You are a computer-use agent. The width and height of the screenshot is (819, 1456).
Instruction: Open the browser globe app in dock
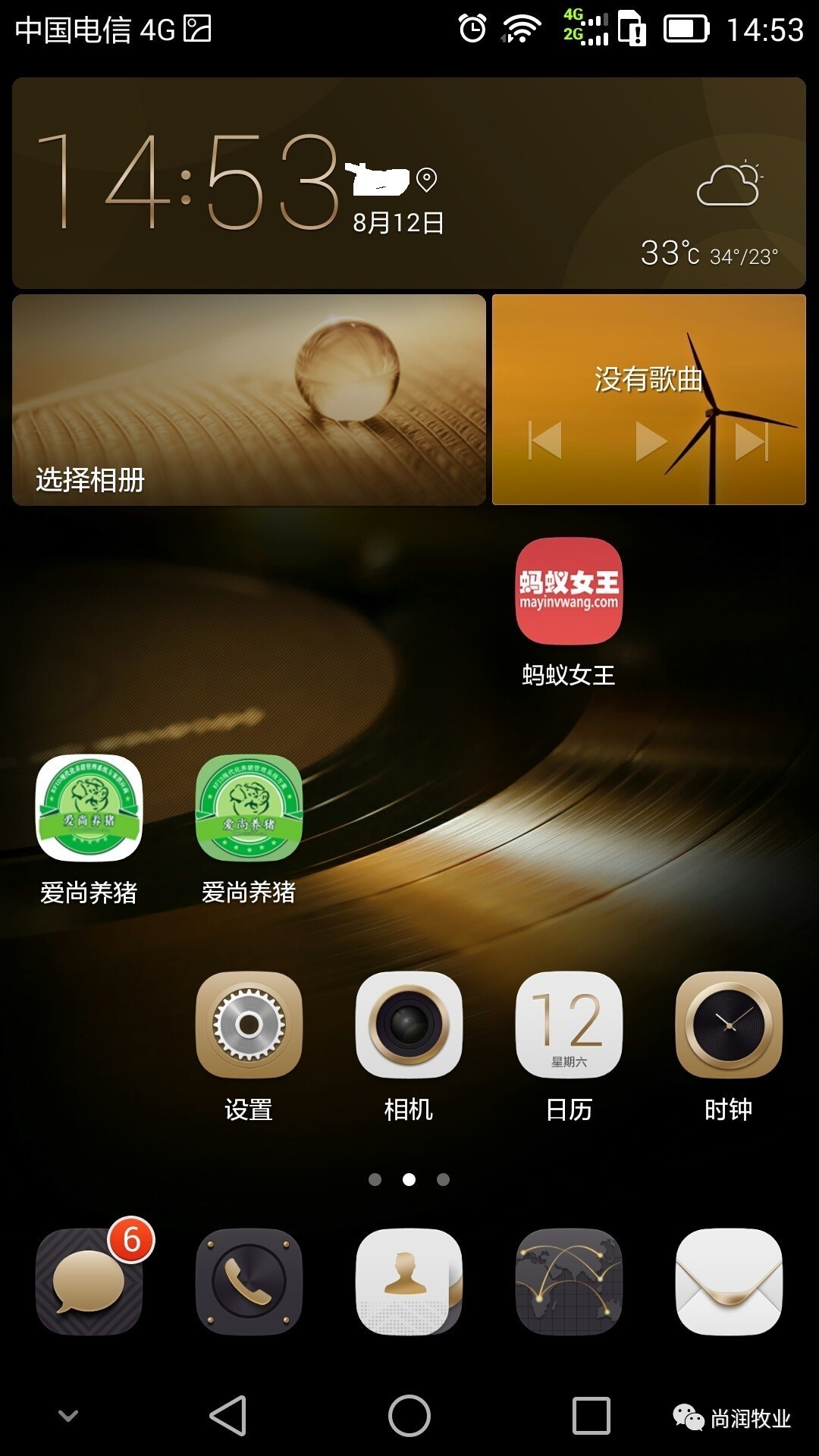point(569,1282)
